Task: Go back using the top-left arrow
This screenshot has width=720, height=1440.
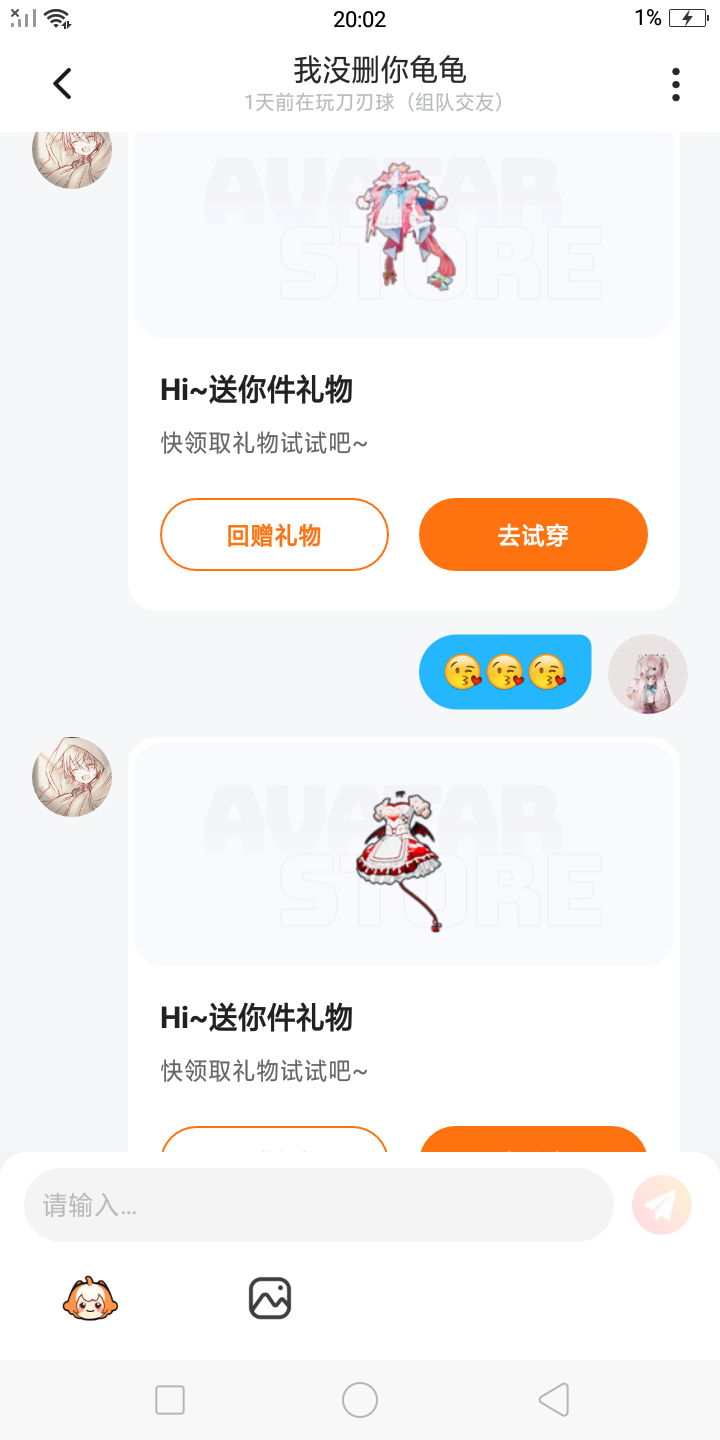Action: 62,84
